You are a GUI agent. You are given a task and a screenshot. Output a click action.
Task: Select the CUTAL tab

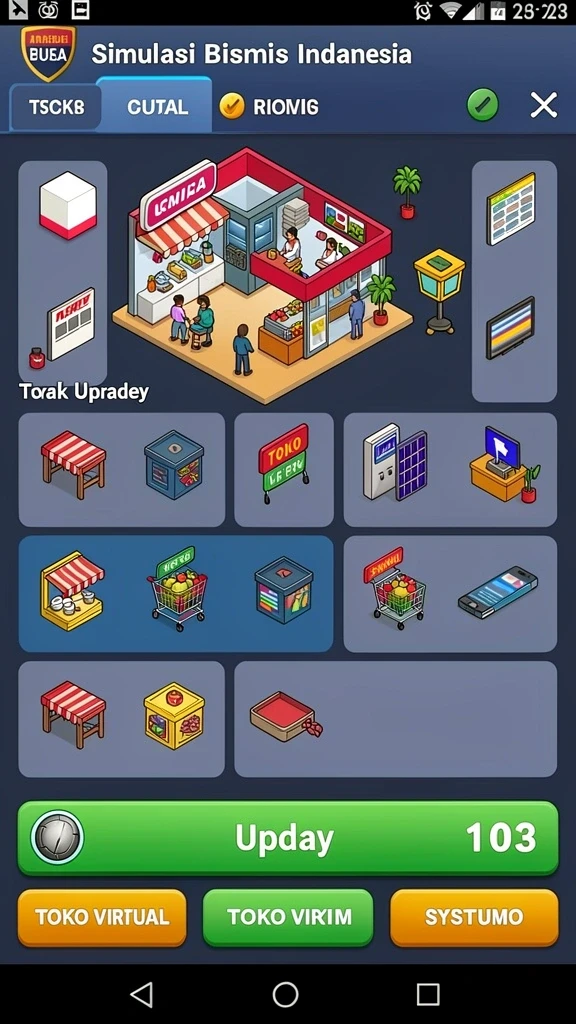tap(157, 106)
